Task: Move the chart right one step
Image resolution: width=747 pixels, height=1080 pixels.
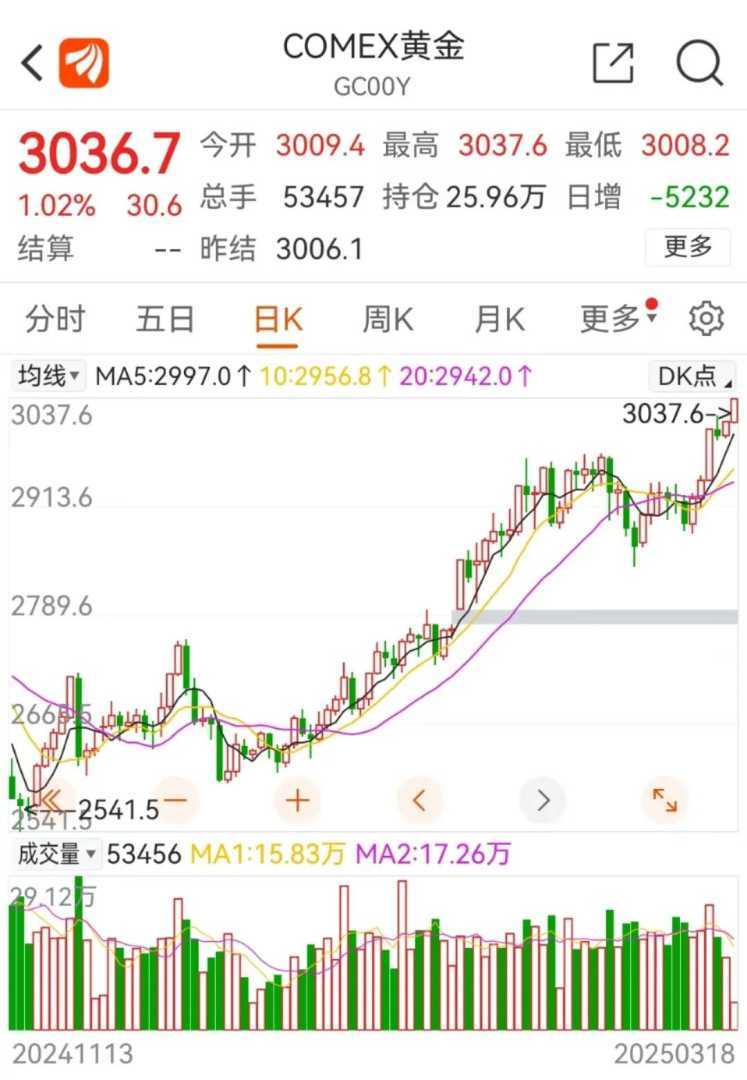Action: click(x=543, y=800)
